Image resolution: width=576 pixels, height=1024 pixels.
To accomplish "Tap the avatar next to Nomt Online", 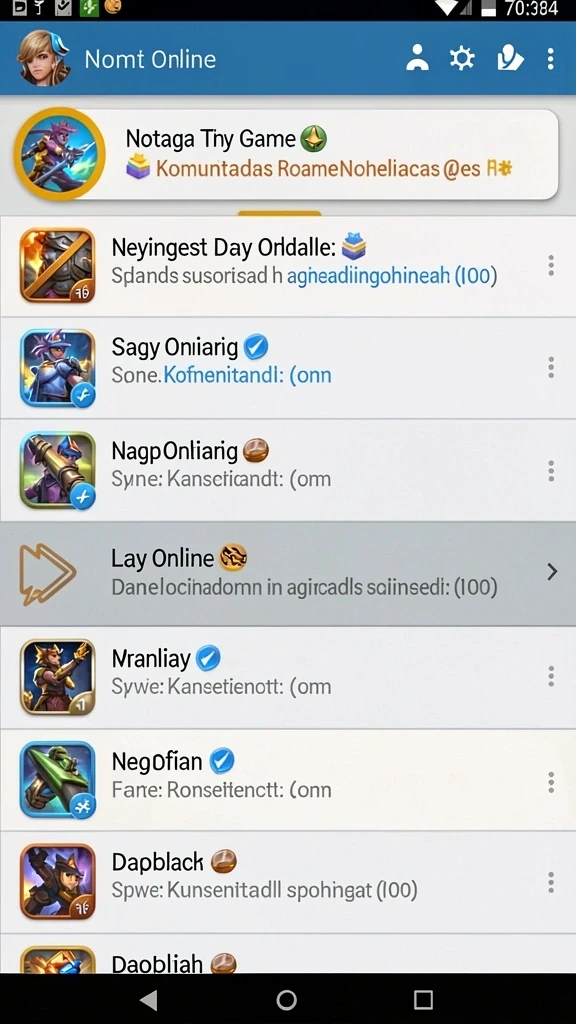I will [44, 58].
